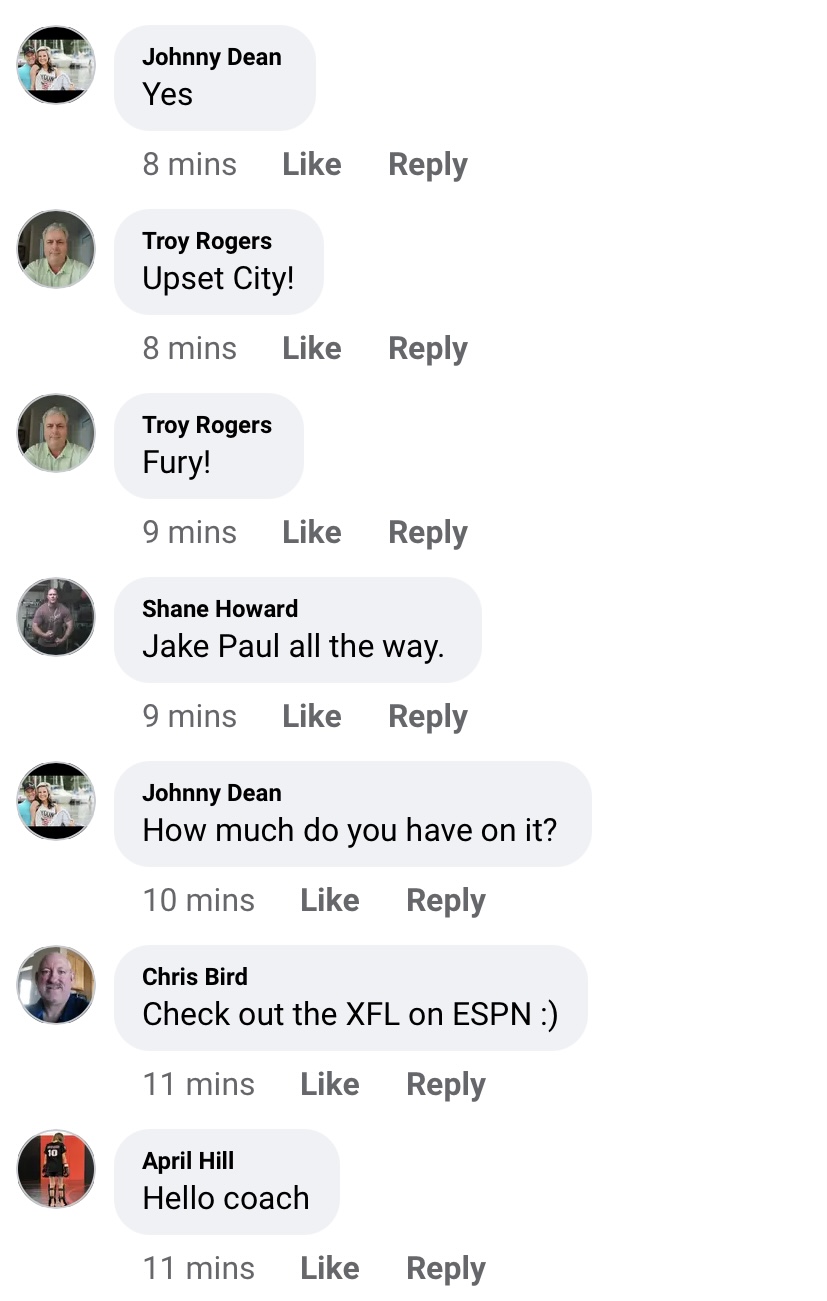Viewport: 827px width, 1301px height.
Task: Reply to Shane Howard's comment
Action: point(427,716)
